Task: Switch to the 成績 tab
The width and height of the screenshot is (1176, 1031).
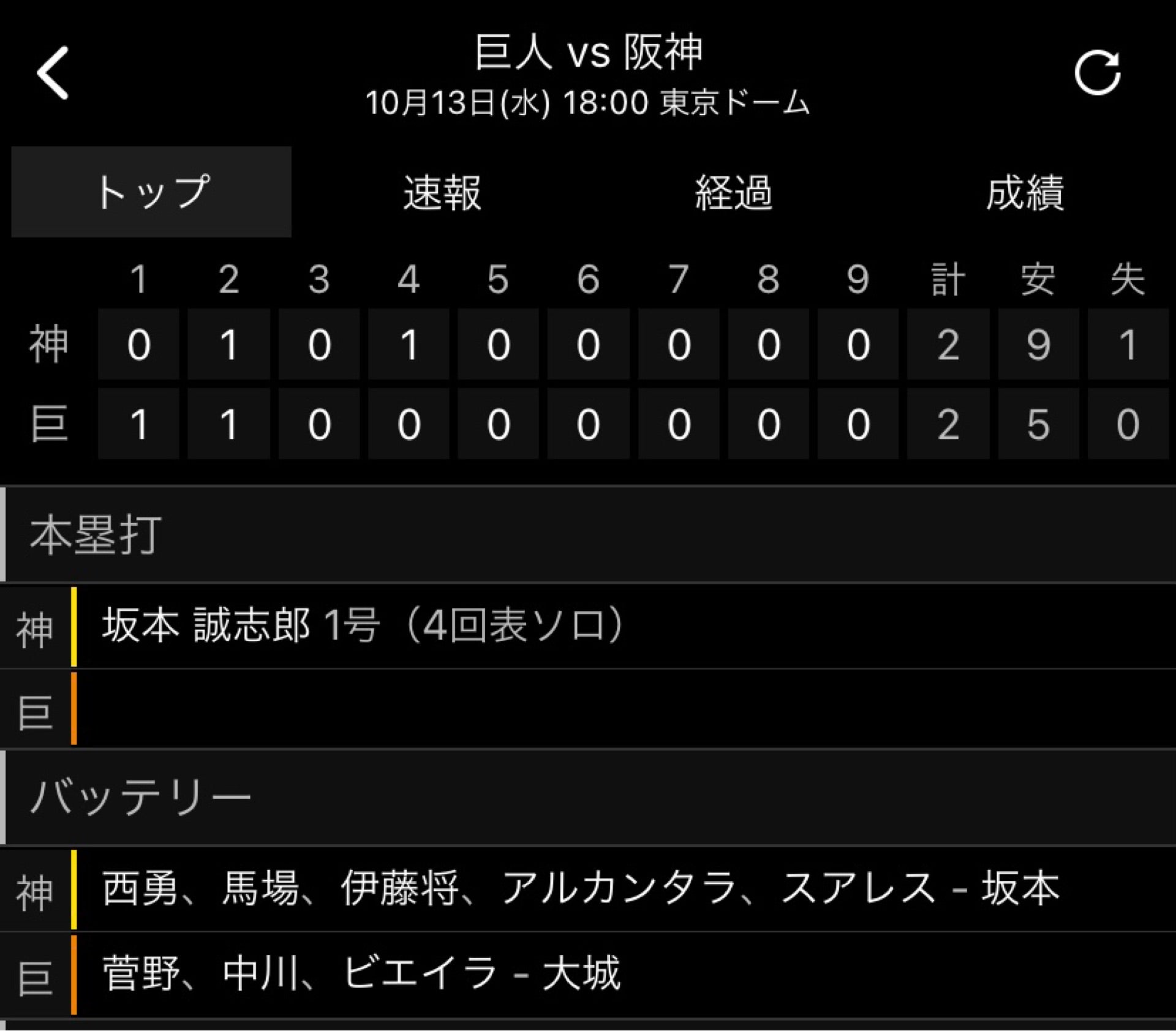Action: [x=1024, y=193]
